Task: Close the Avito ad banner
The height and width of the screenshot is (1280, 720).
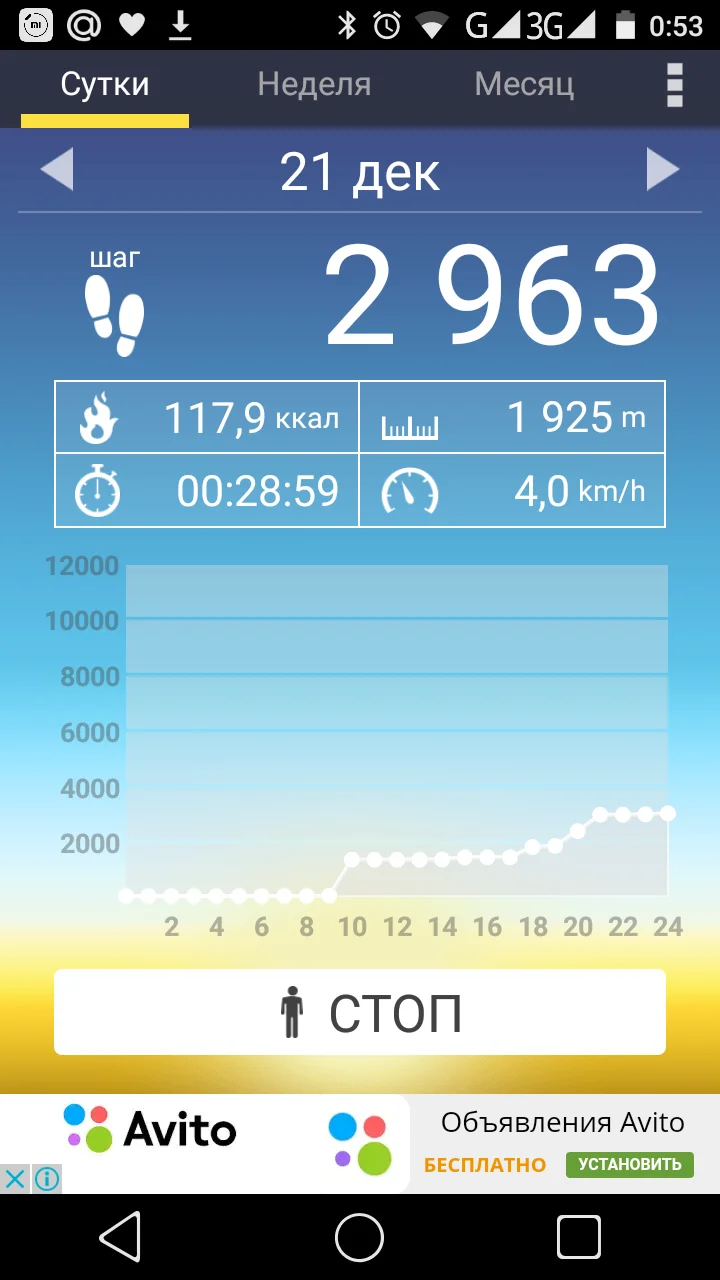Action: [x=15, y=1179]
